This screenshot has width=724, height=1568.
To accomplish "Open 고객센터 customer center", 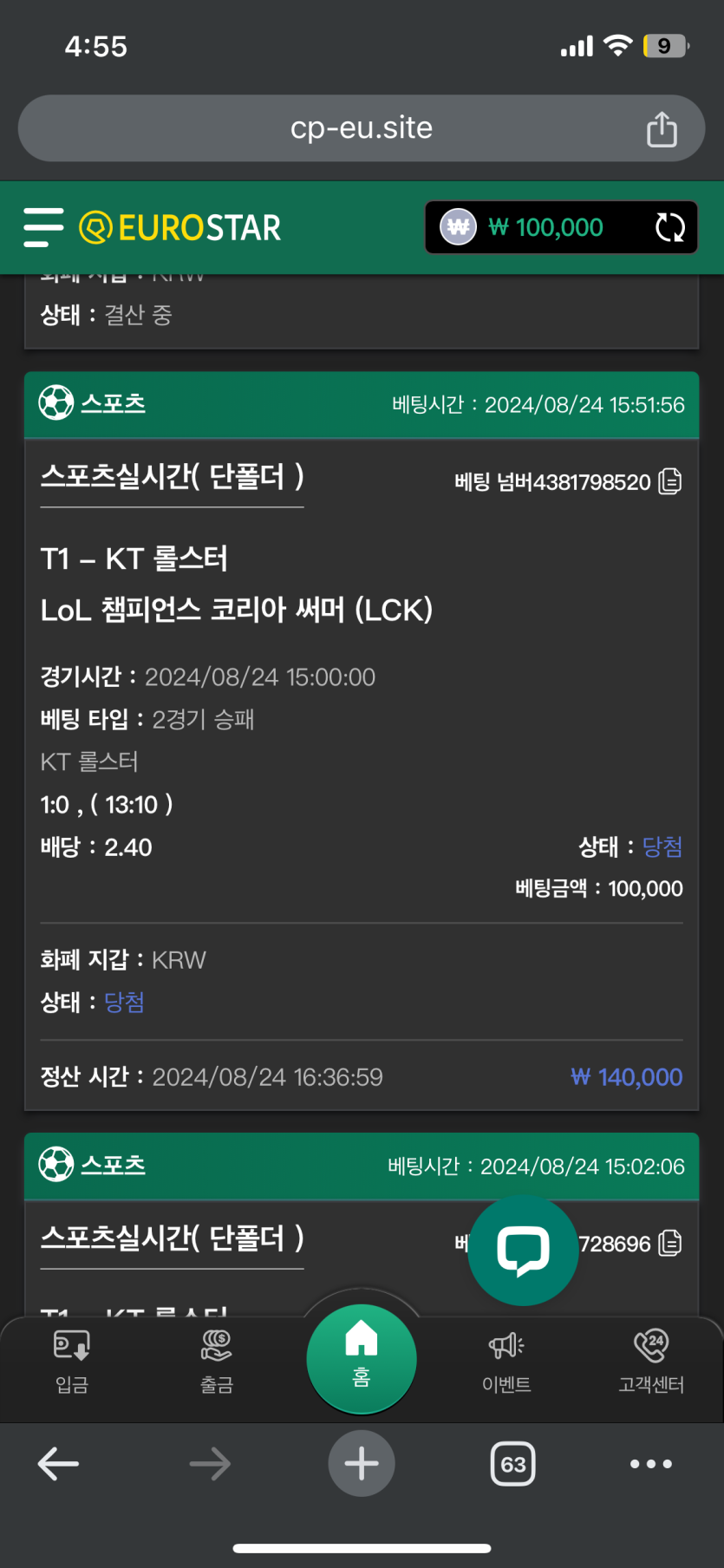I will (651, 1361).
